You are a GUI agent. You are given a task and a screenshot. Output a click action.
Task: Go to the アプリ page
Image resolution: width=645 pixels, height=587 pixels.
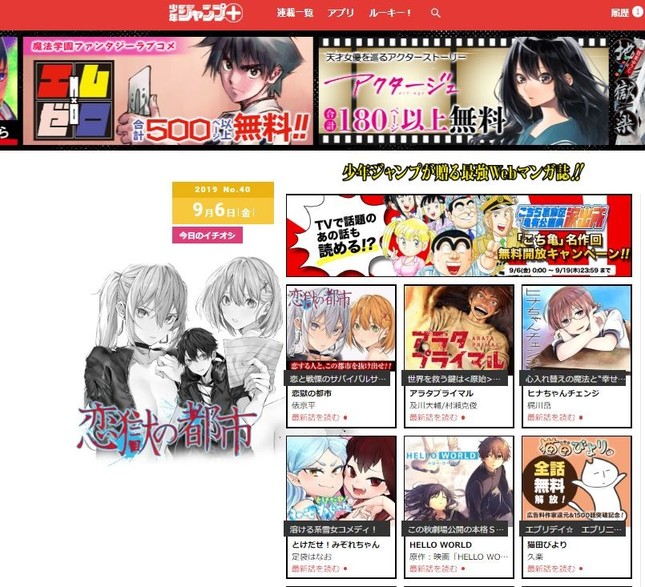[340, 13]
